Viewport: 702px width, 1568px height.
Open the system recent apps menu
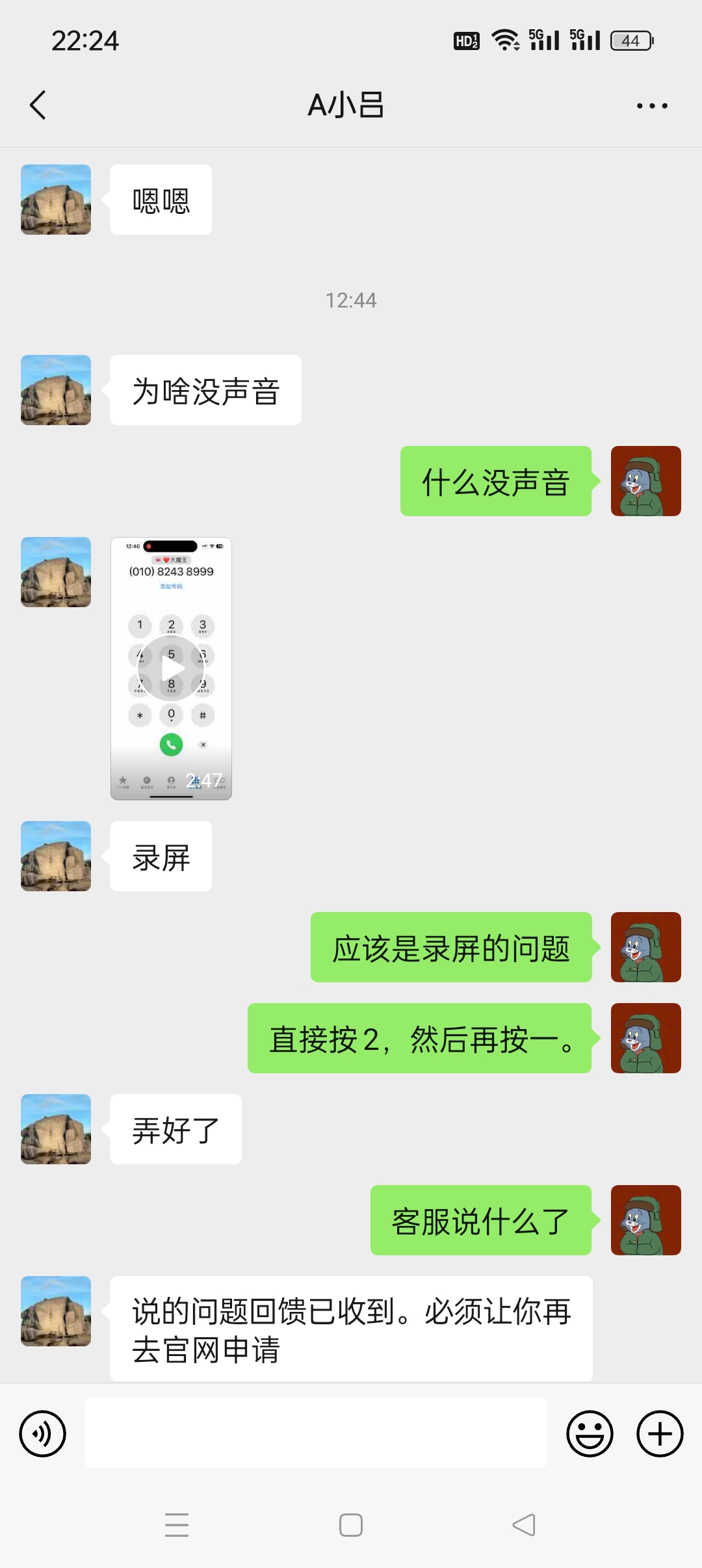[177, 1524]
